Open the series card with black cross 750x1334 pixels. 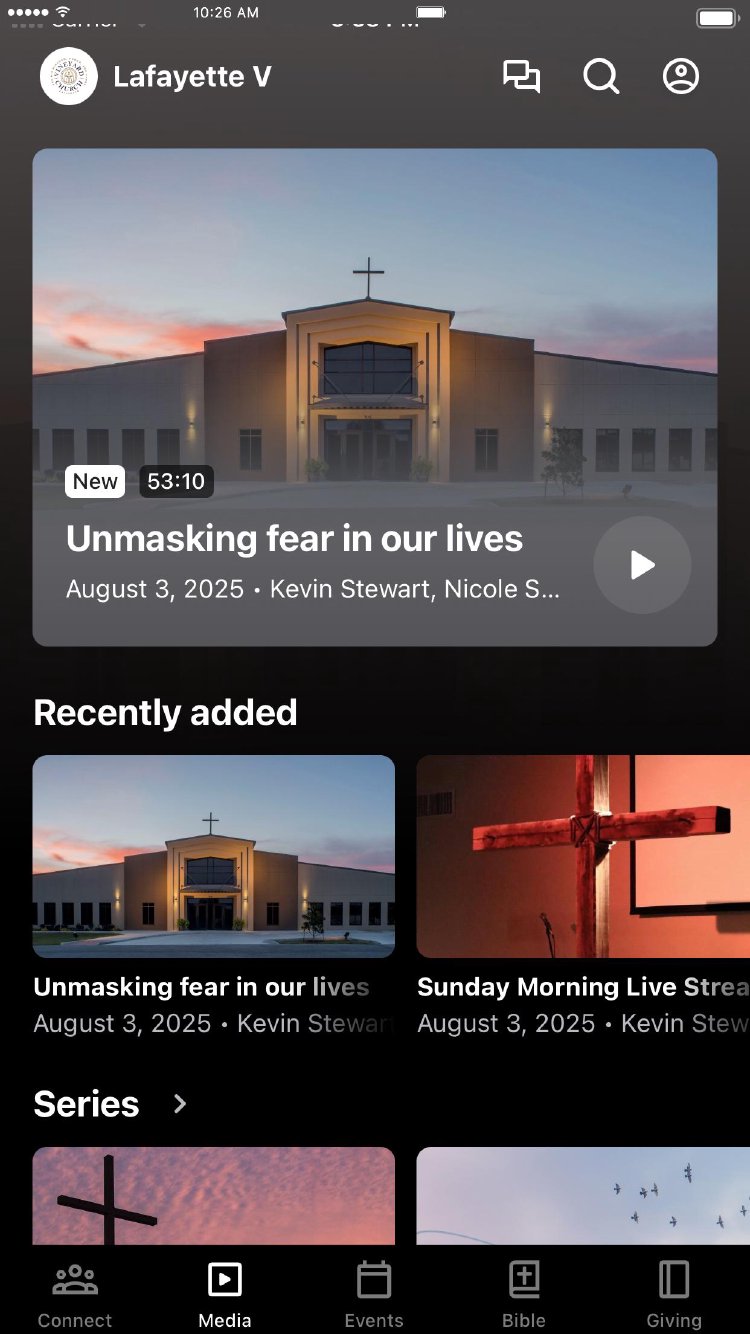[213, 1195]
